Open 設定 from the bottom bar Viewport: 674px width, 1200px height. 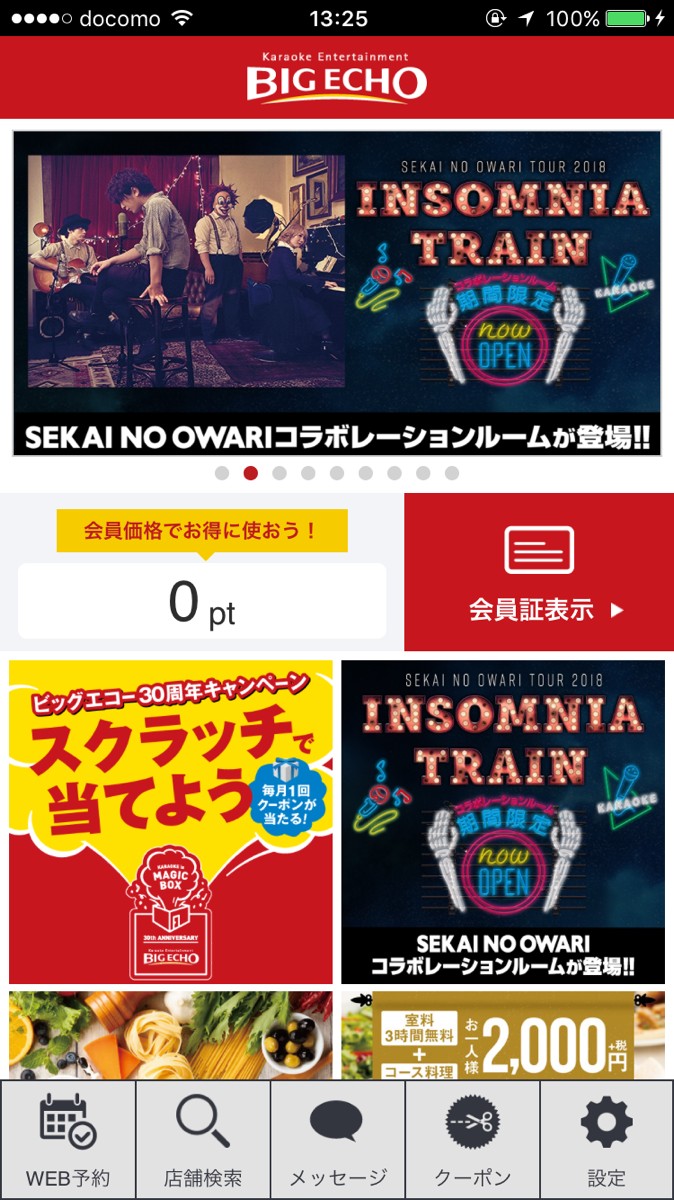[607, 1140]
